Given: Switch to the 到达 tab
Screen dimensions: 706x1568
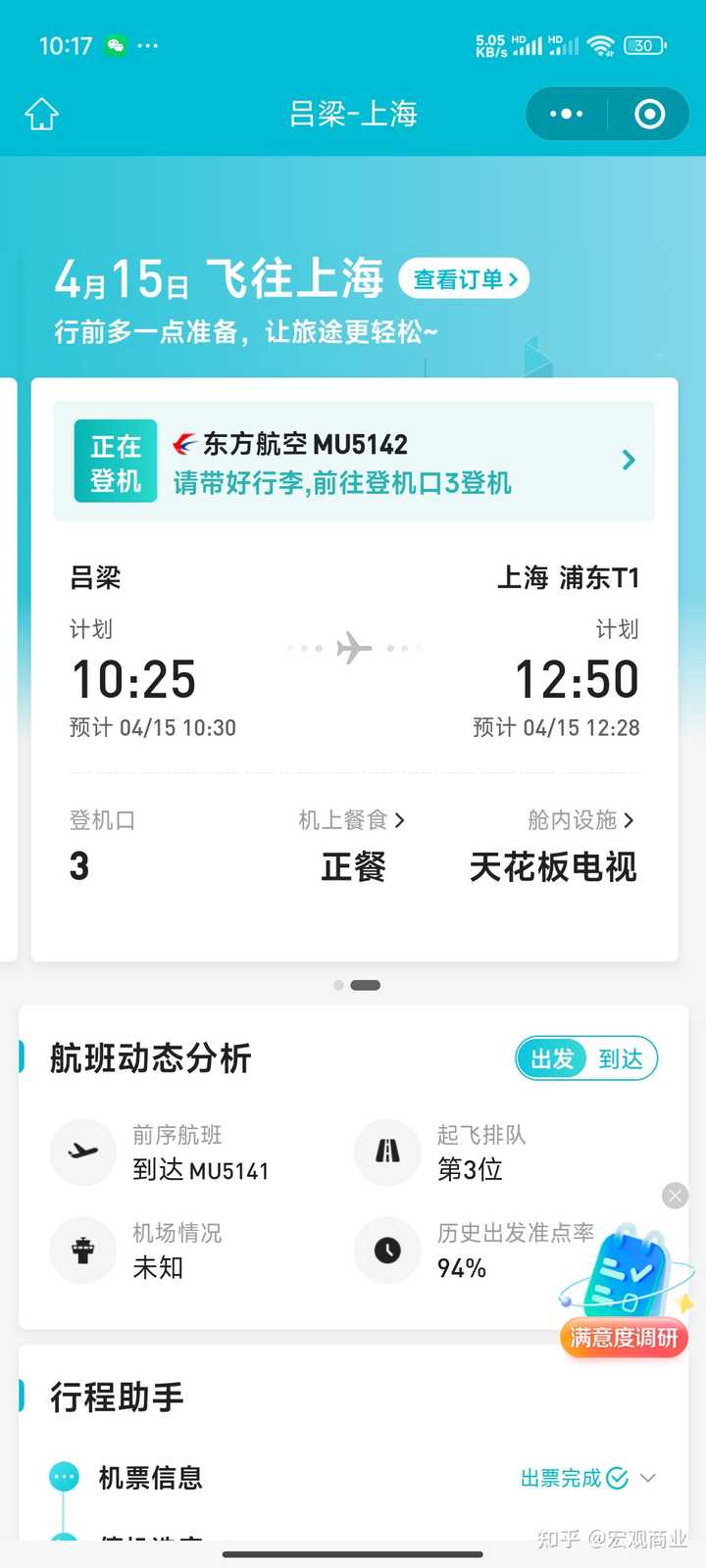Looking at the screenshot, I should (x=621, y=1059).
